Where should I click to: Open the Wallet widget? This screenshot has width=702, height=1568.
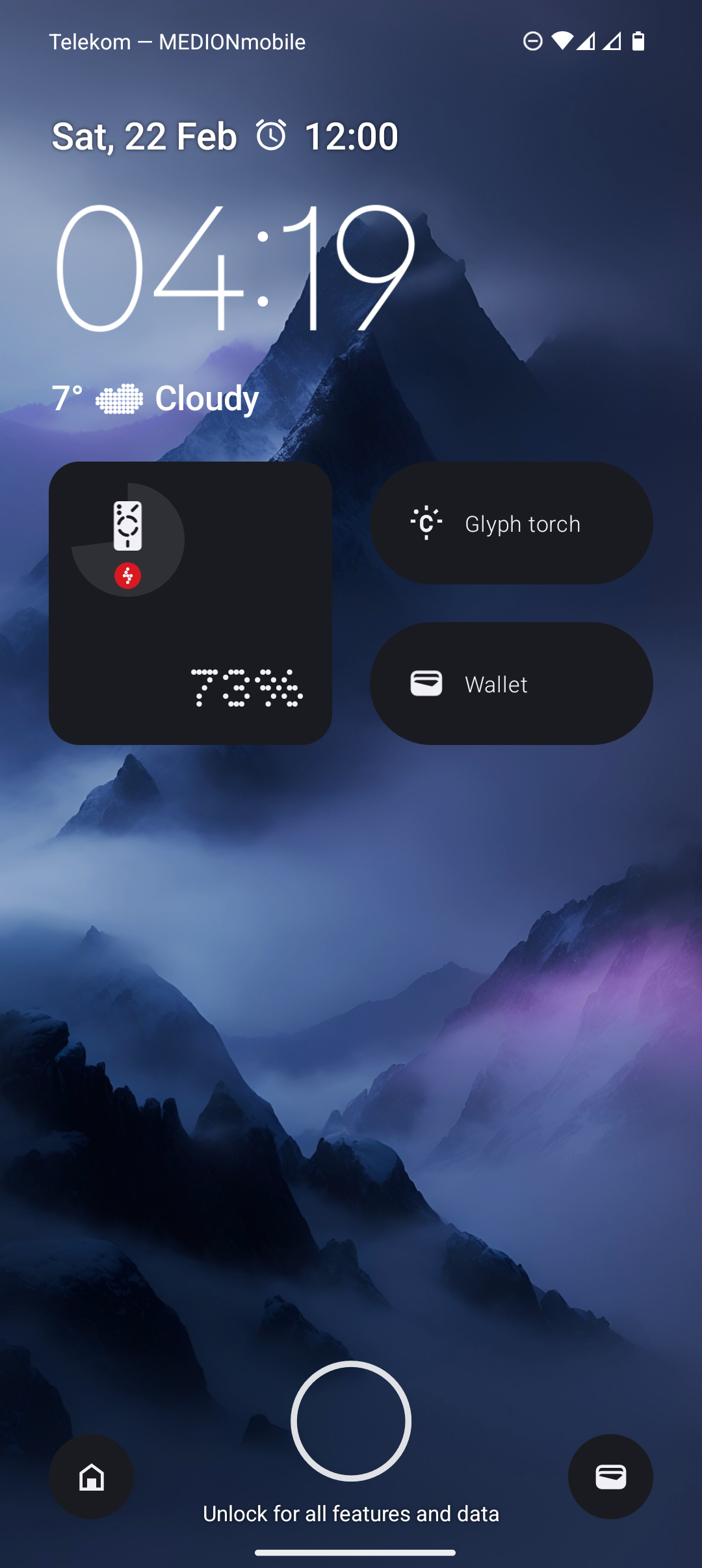pyautogui.click(x=512, y=684)
